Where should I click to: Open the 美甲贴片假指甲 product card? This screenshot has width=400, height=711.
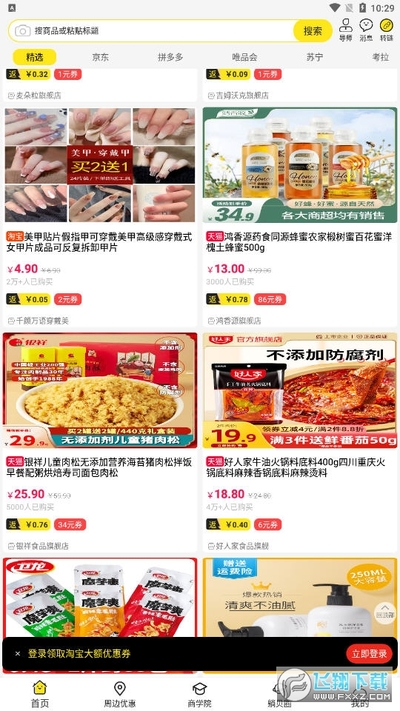coord(100,217)
